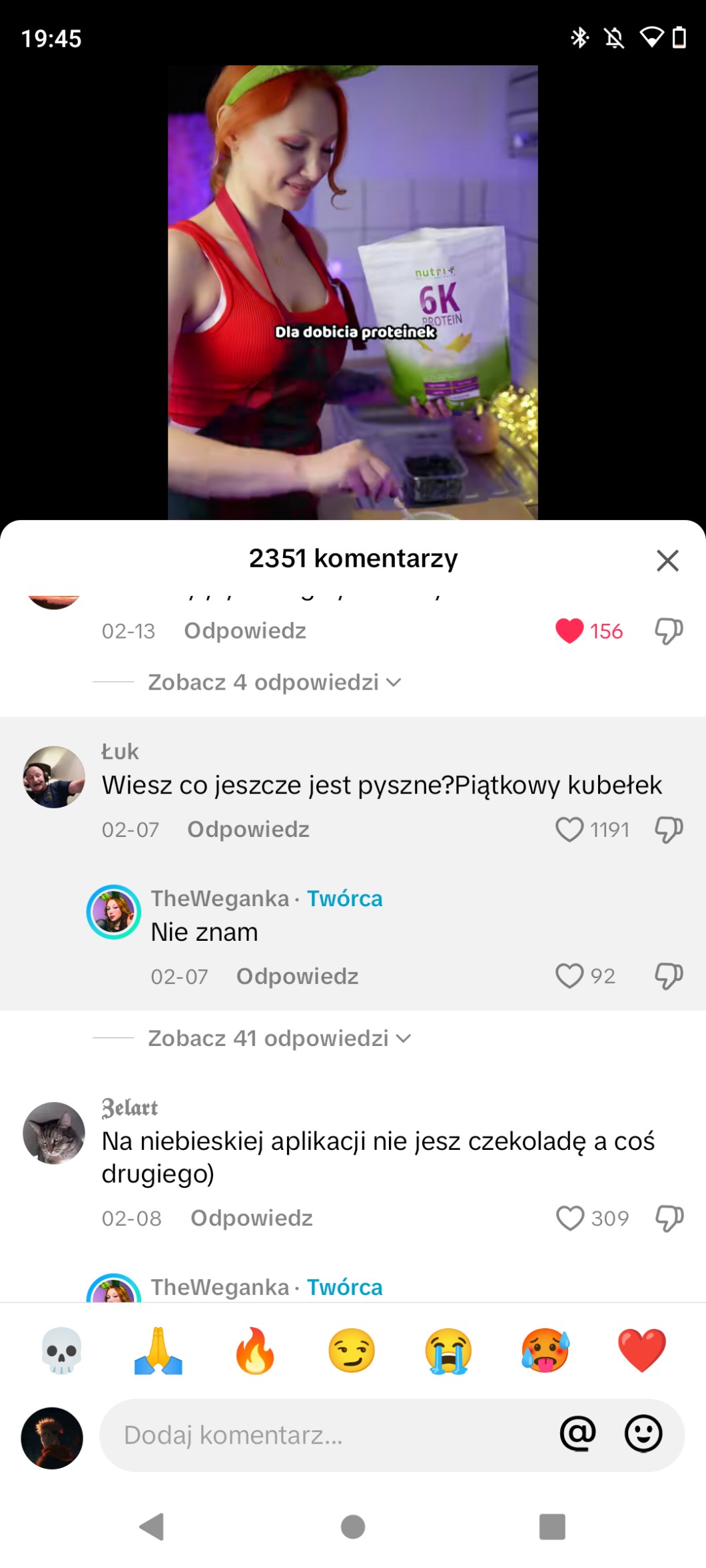Open the emoji picker smiley

643,1434
